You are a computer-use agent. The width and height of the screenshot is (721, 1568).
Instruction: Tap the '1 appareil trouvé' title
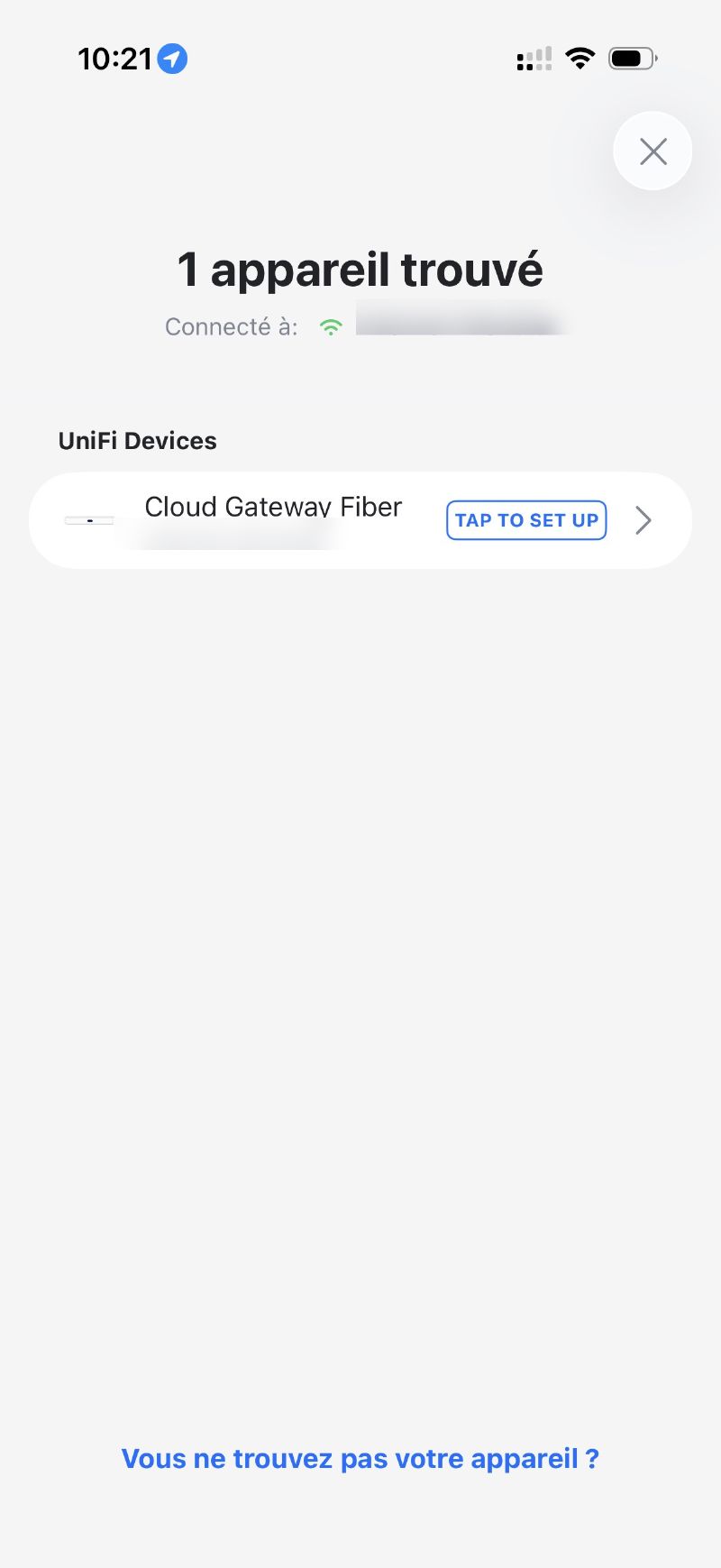pos(360,269)
